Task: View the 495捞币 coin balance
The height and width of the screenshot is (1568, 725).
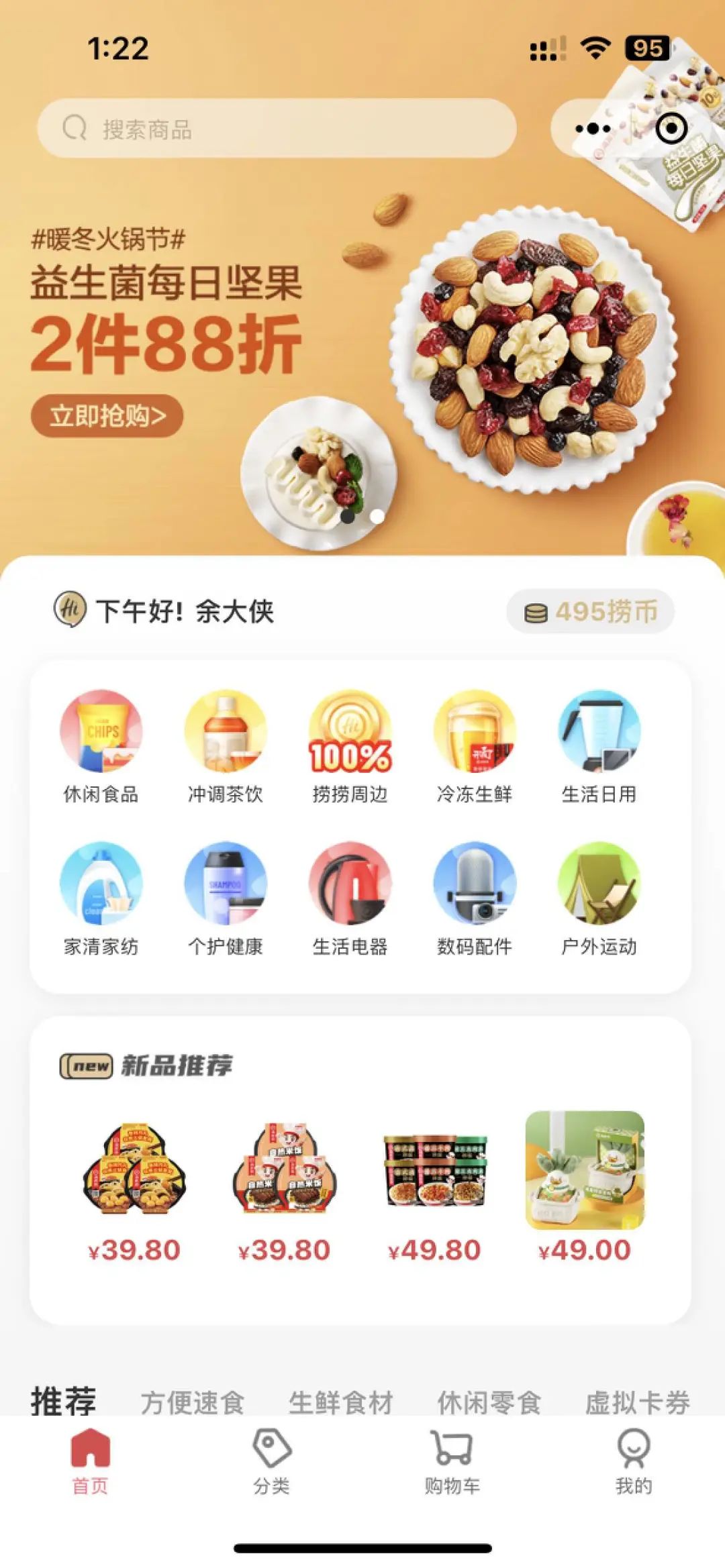Action: (590, 611)
